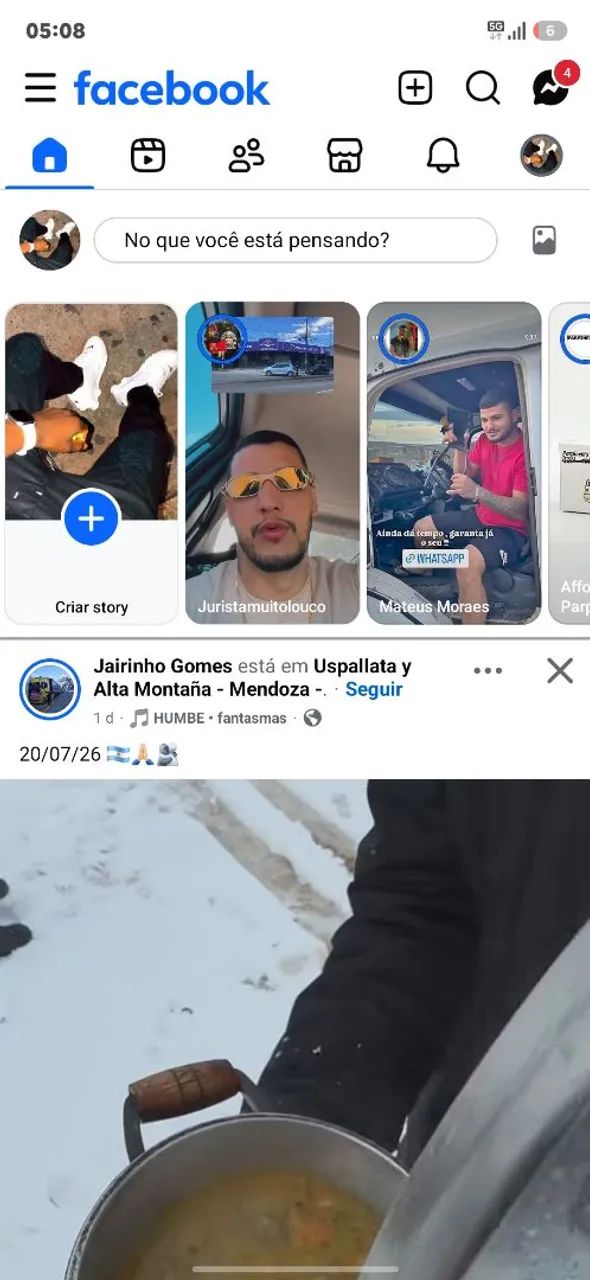Open options on Jairinho Gomes' post
The image size is (590, 1280).
pos(488,670)
